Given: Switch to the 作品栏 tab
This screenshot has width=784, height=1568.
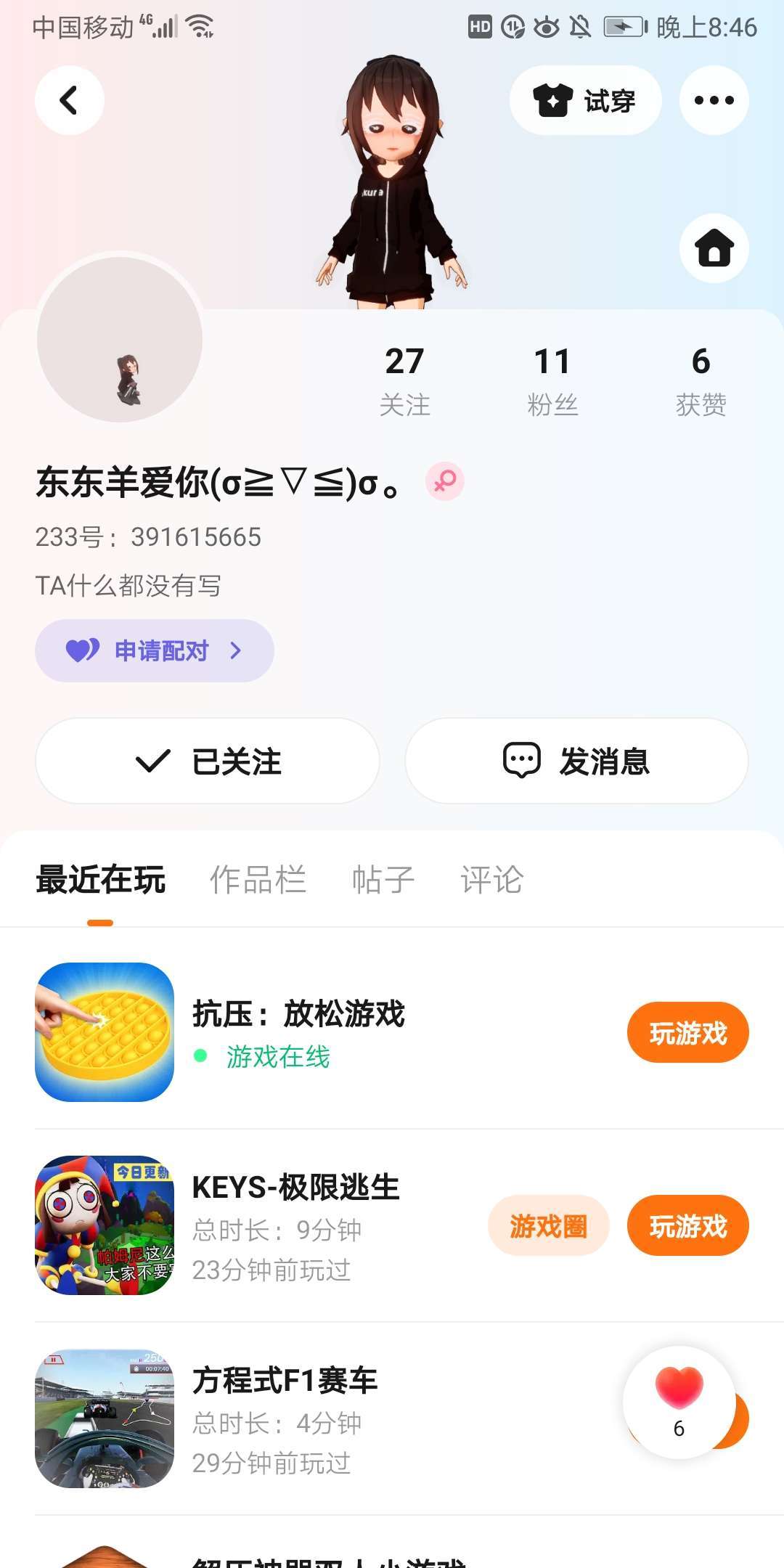Looking at the screenshot, I should pyautogui.click(x=258, y=880).
